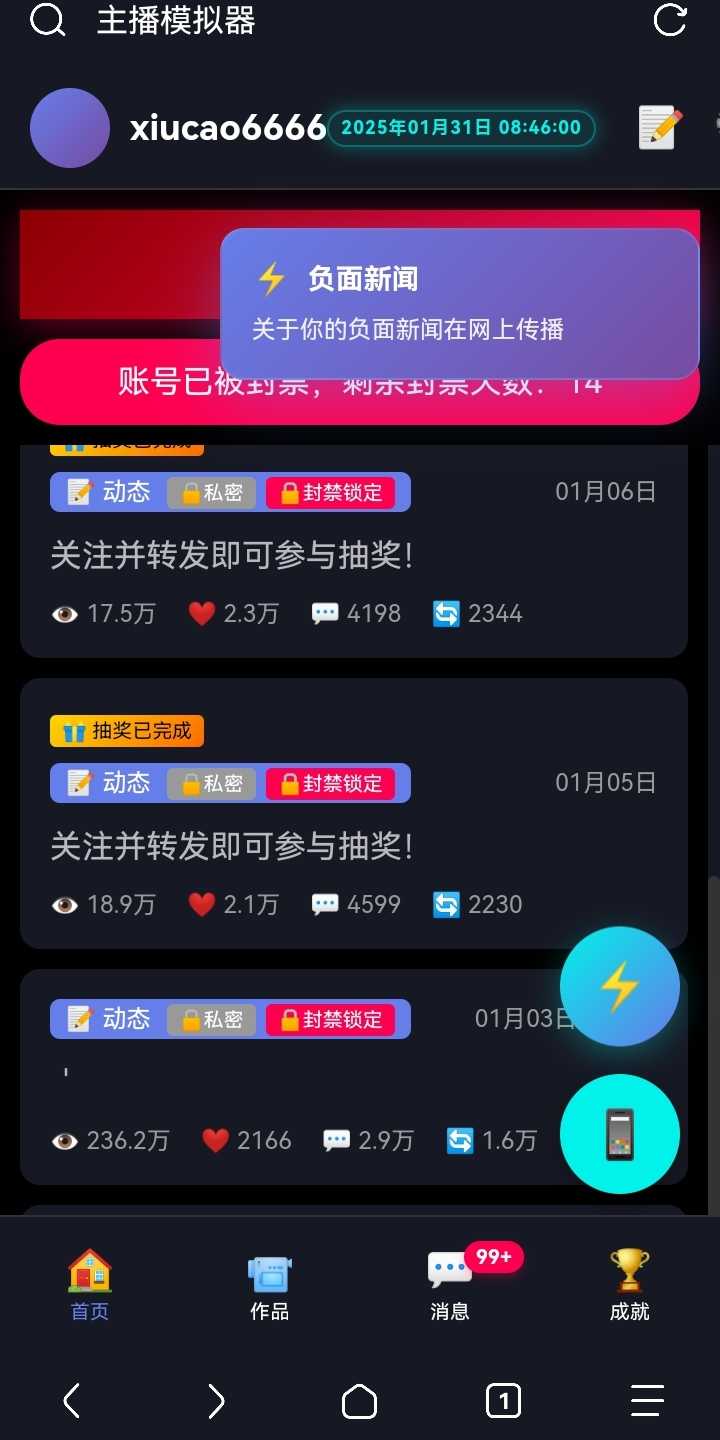Open the 消息 tab with 99+ badge
The image size is (720, 1440).
pos(450,1285)
